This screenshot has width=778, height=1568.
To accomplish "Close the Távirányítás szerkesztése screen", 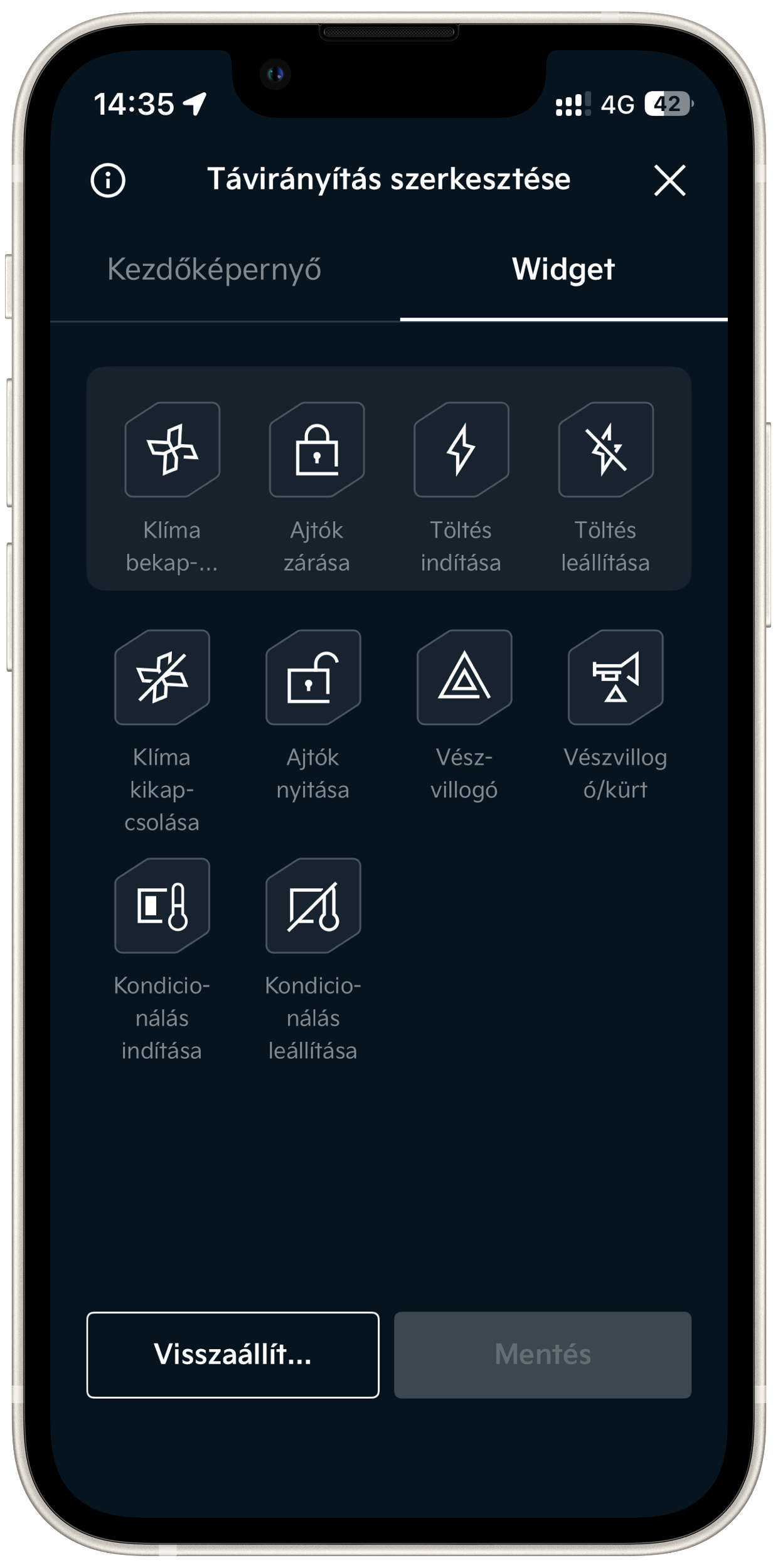I will [x=669, y=181].
